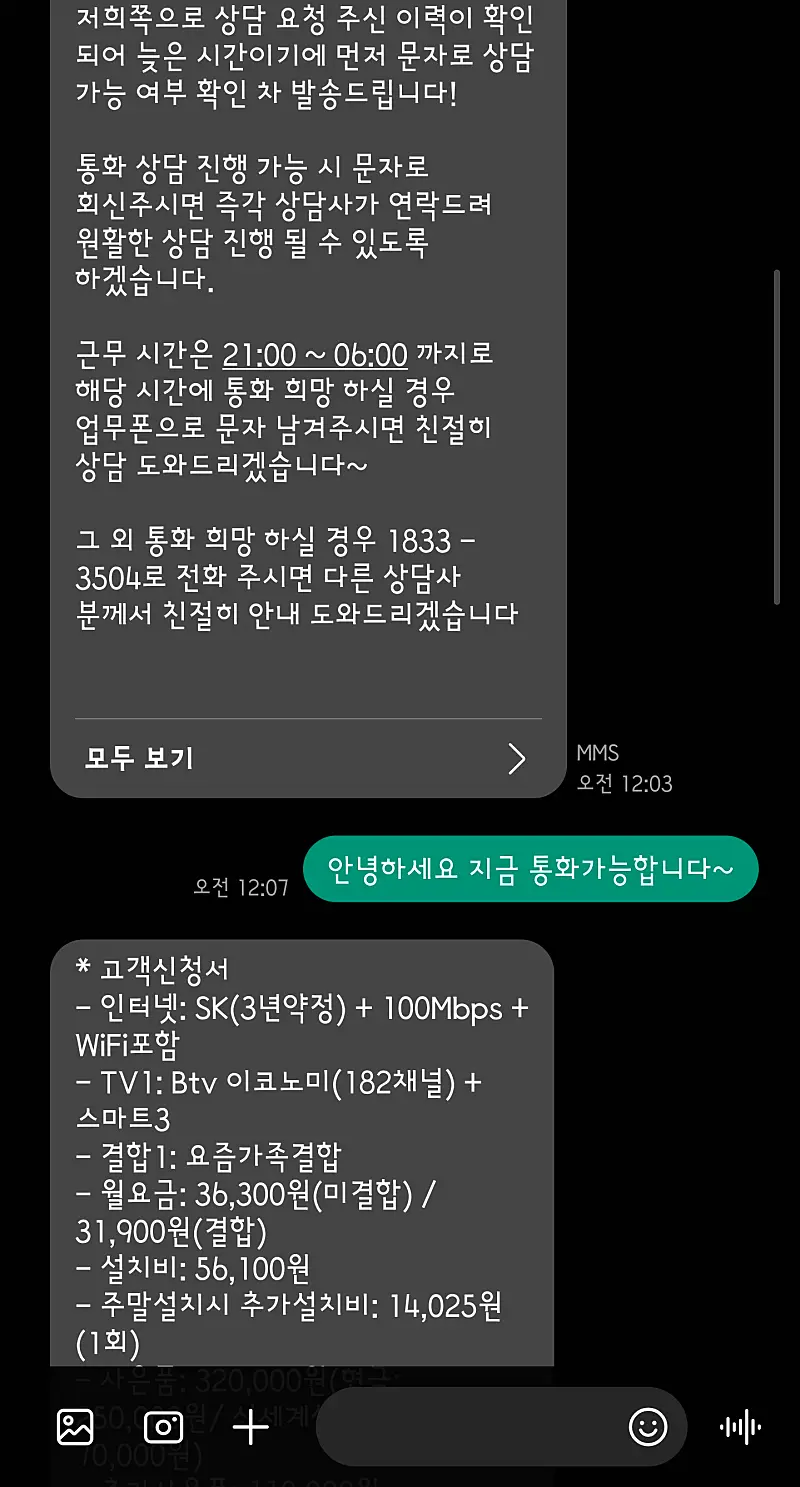Focus the message text input field
The image size is (800, 1487).
pyautogui.click(x=468, y=1427)
